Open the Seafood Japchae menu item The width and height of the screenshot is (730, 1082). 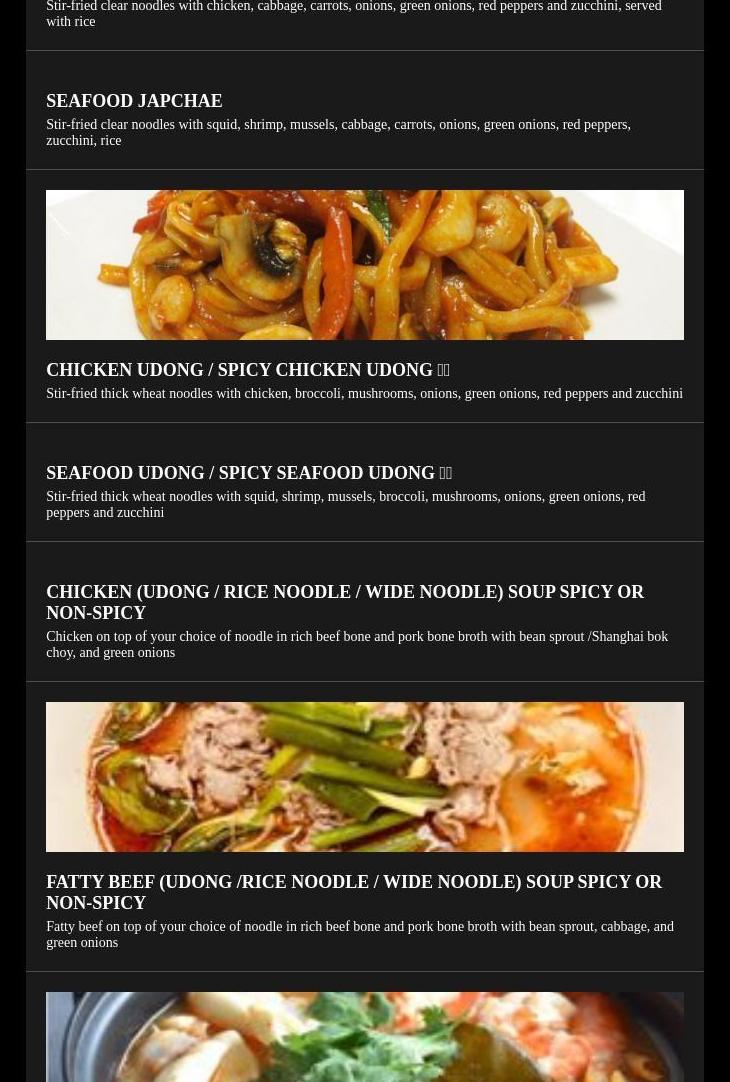pyautogui.click(x=134, y=101)
